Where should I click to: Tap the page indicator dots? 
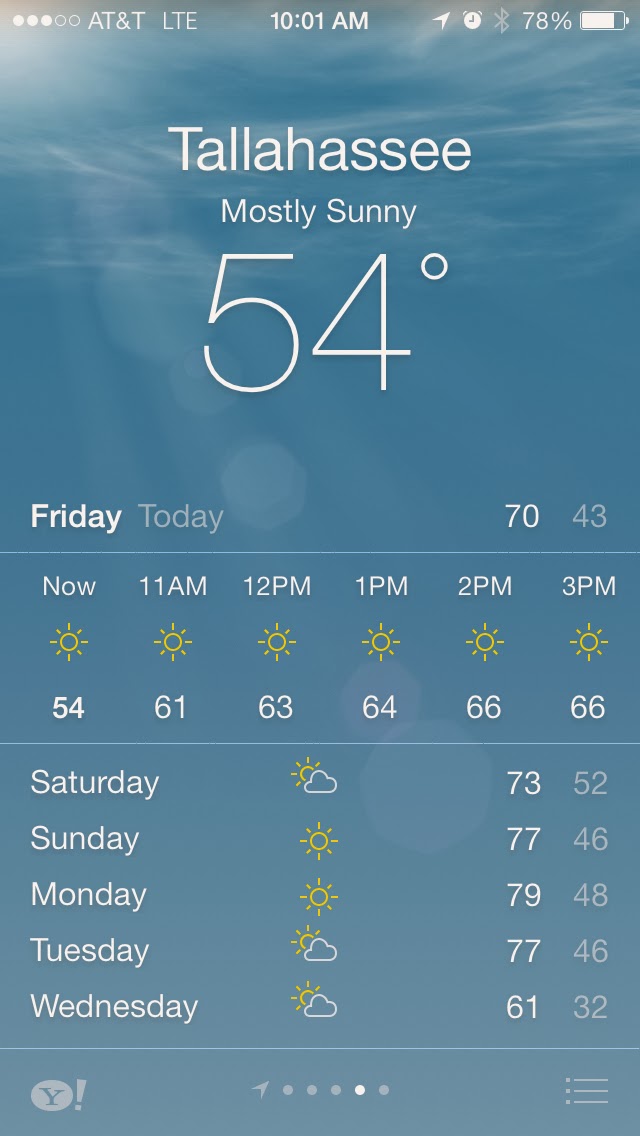[323, 1090]
